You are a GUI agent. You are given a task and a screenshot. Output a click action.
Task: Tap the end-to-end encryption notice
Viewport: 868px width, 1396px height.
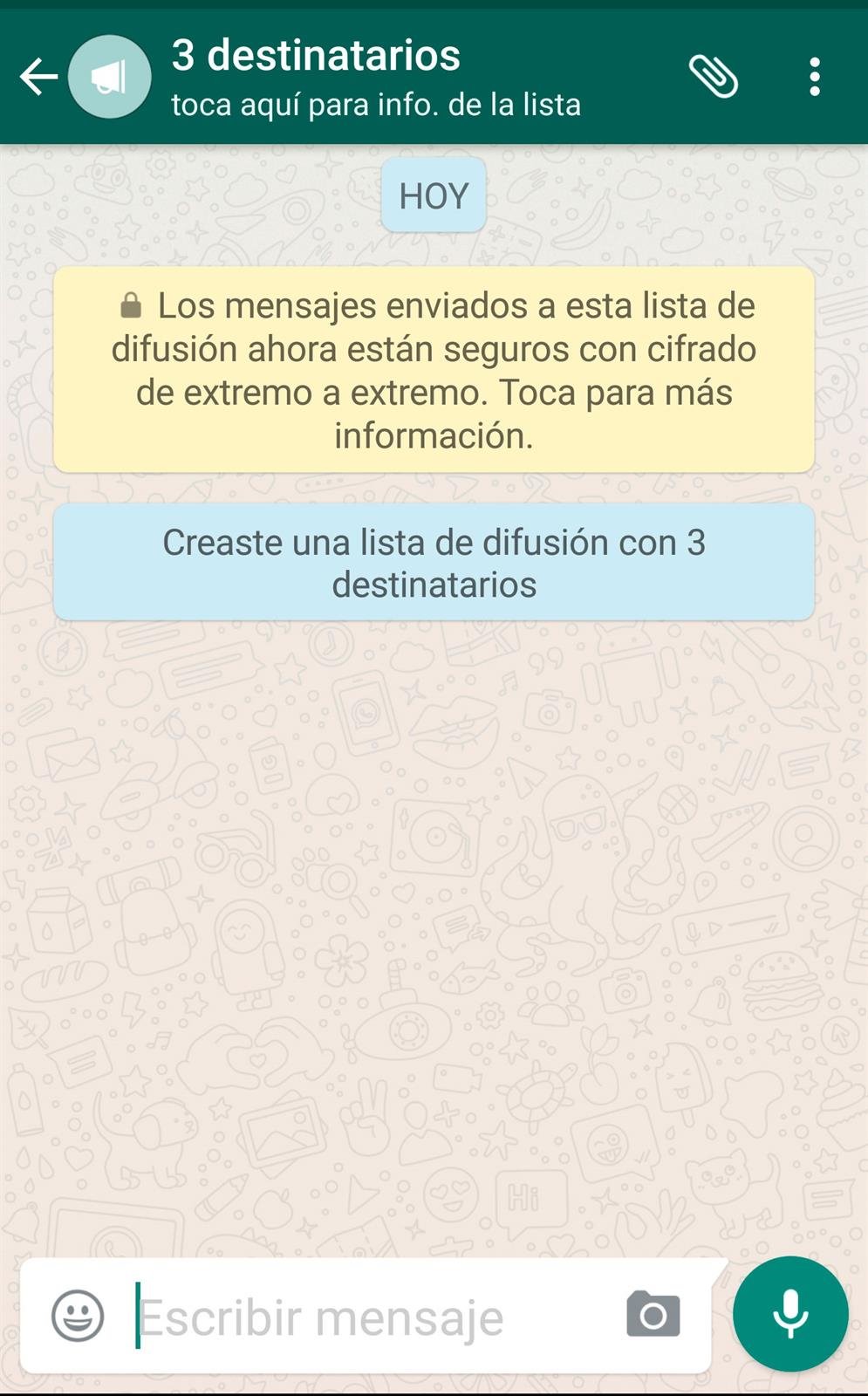pyautogui.click(x=434, y=370)
